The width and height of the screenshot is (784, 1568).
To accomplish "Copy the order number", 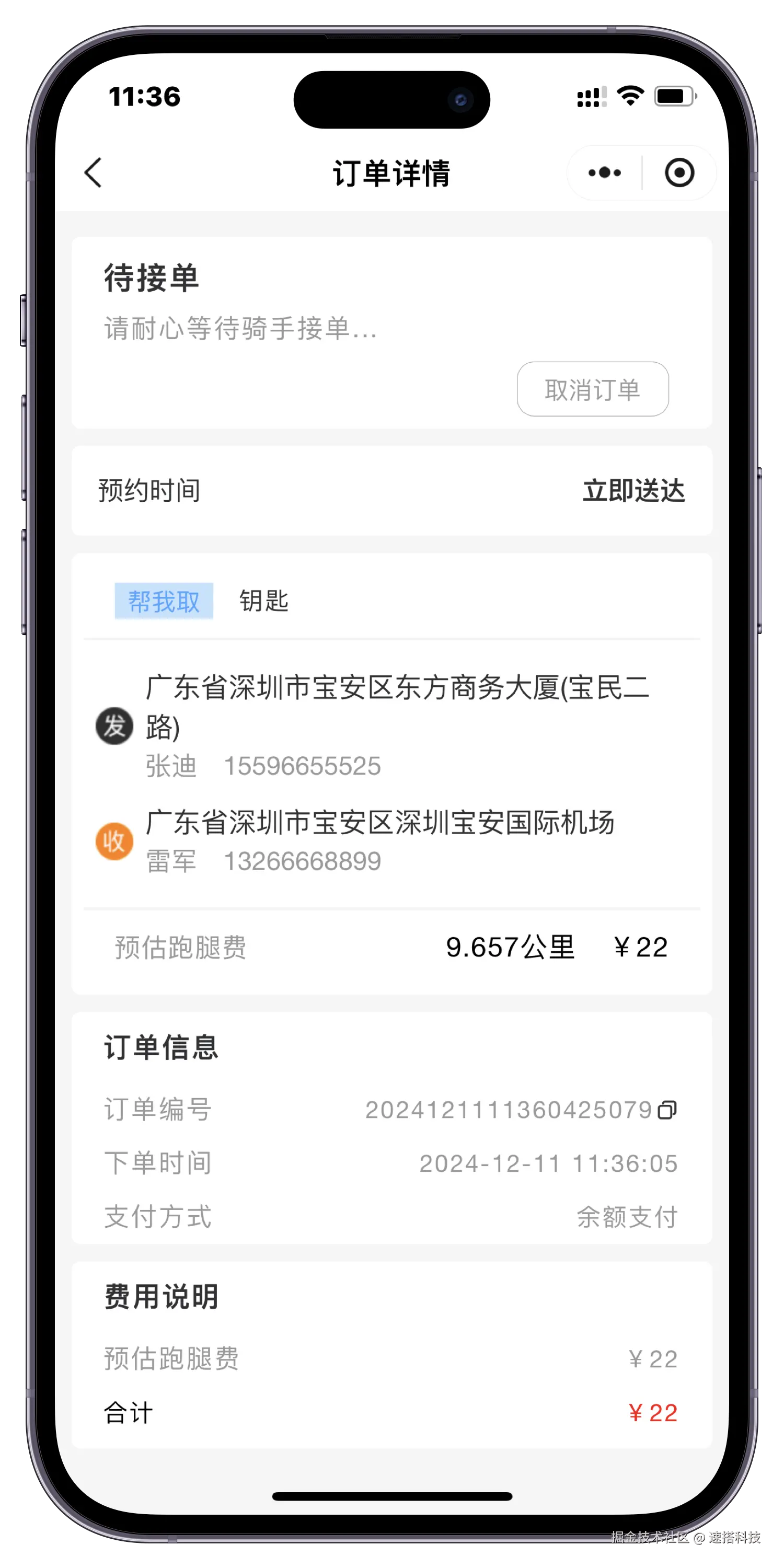I will tap(668, 1110).
